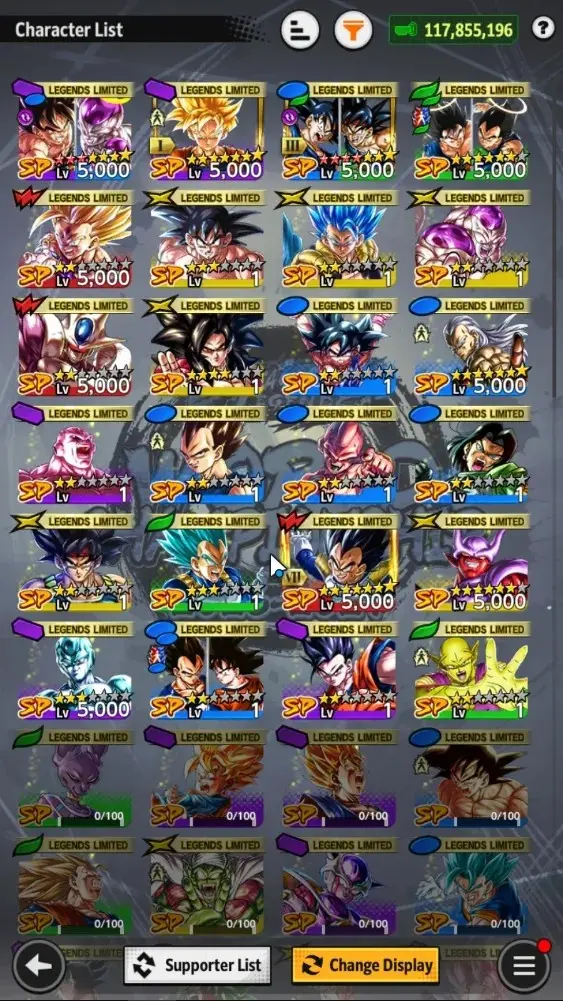Select the Vegeta card with rank VII frame
Image resolution: width=563 pixels, height=1001 pixels.
click(339, 562)
